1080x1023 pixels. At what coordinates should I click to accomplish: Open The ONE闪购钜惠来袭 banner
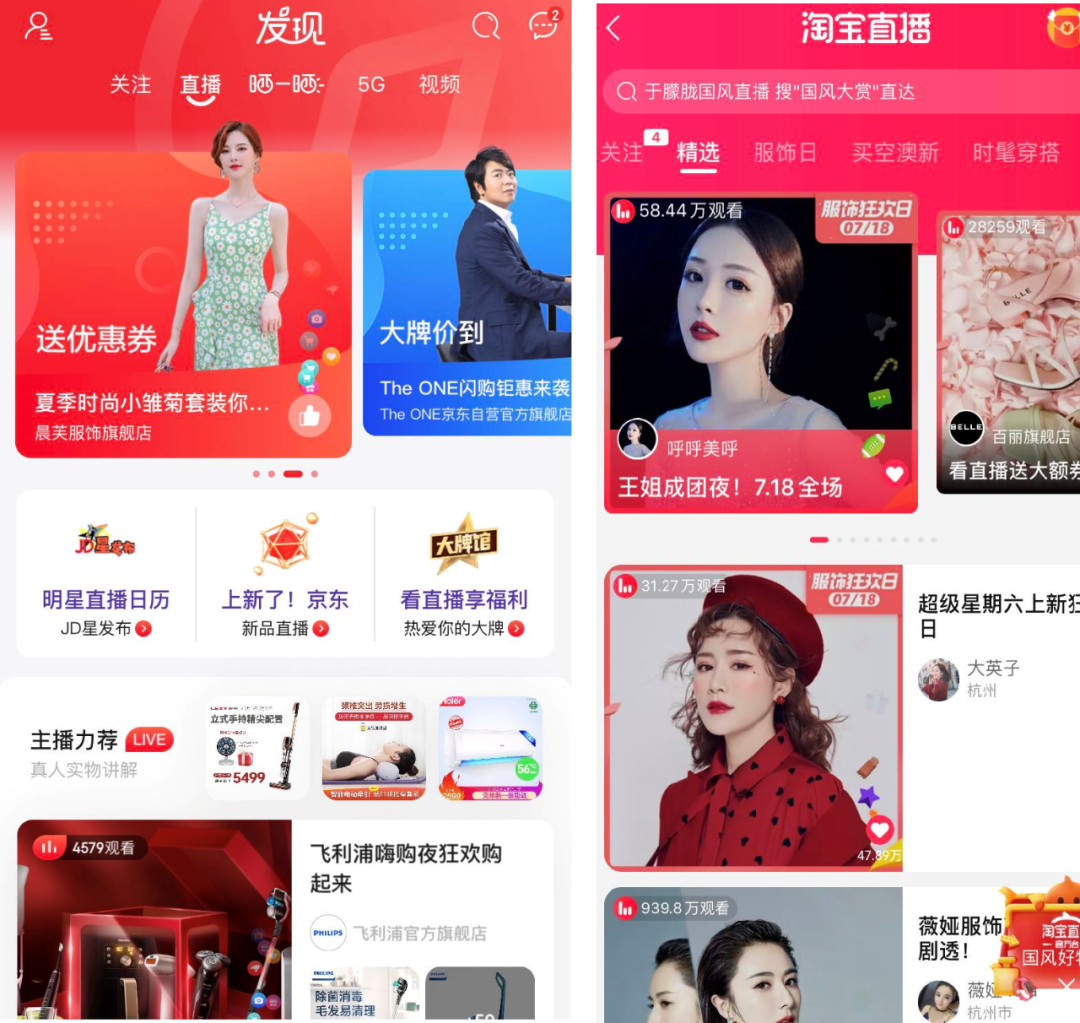pyautogui.click(x=467, y=303)
